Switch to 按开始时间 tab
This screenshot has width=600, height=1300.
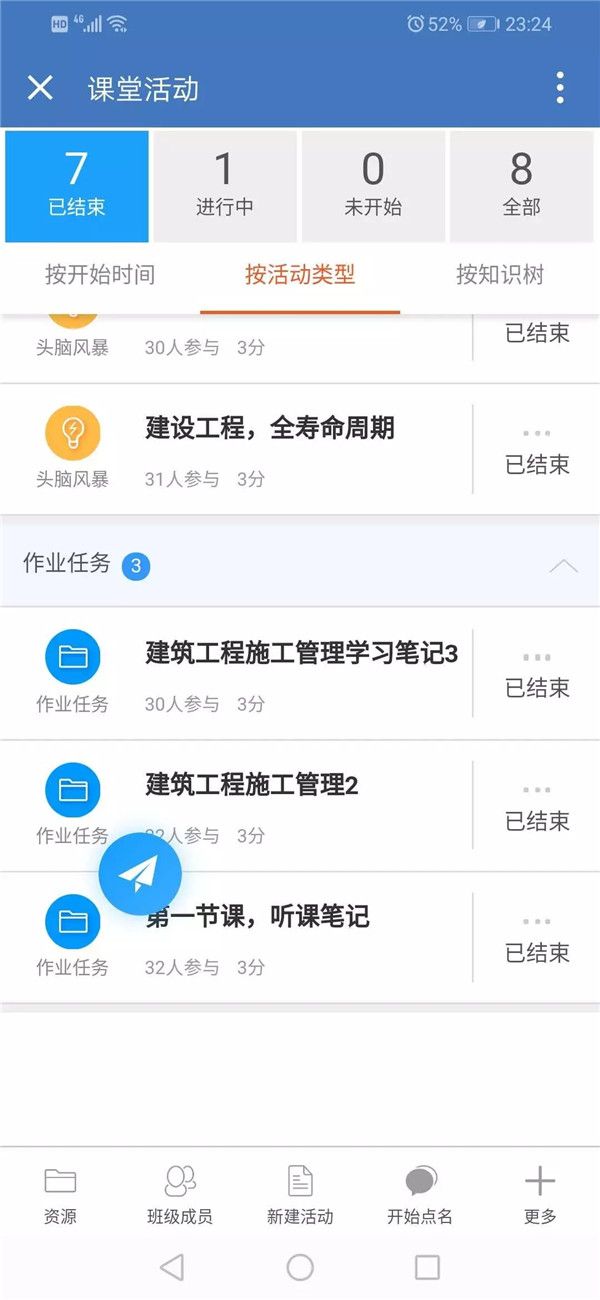point(100,275)
